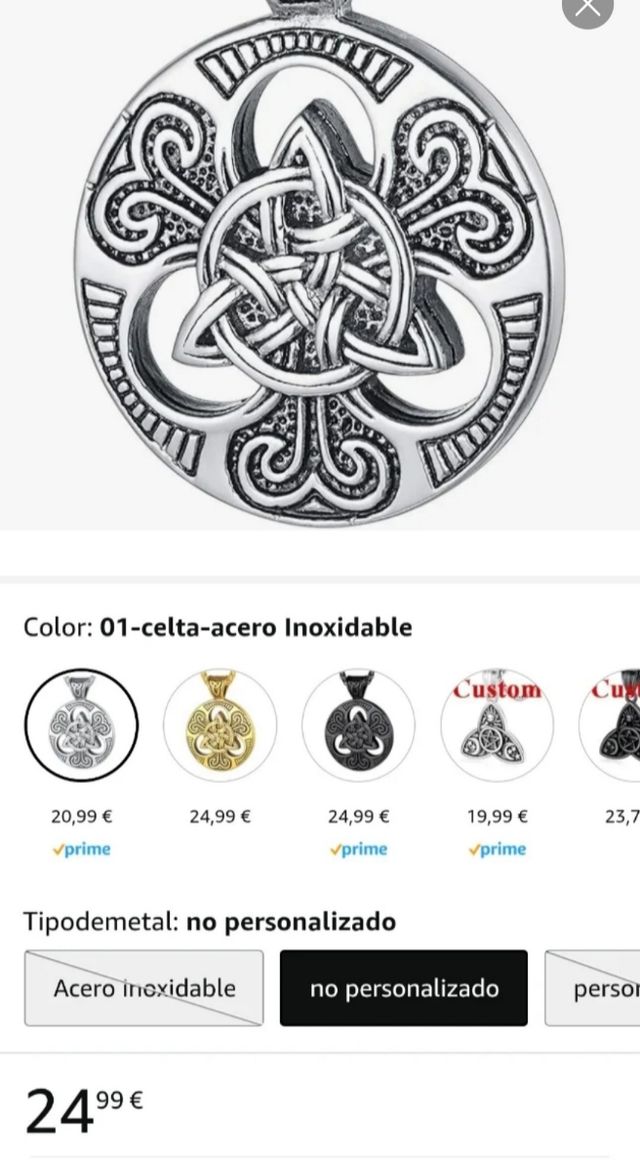Choose the Acero inoxidable metal type
The image size is (640, 1171).
144,988
